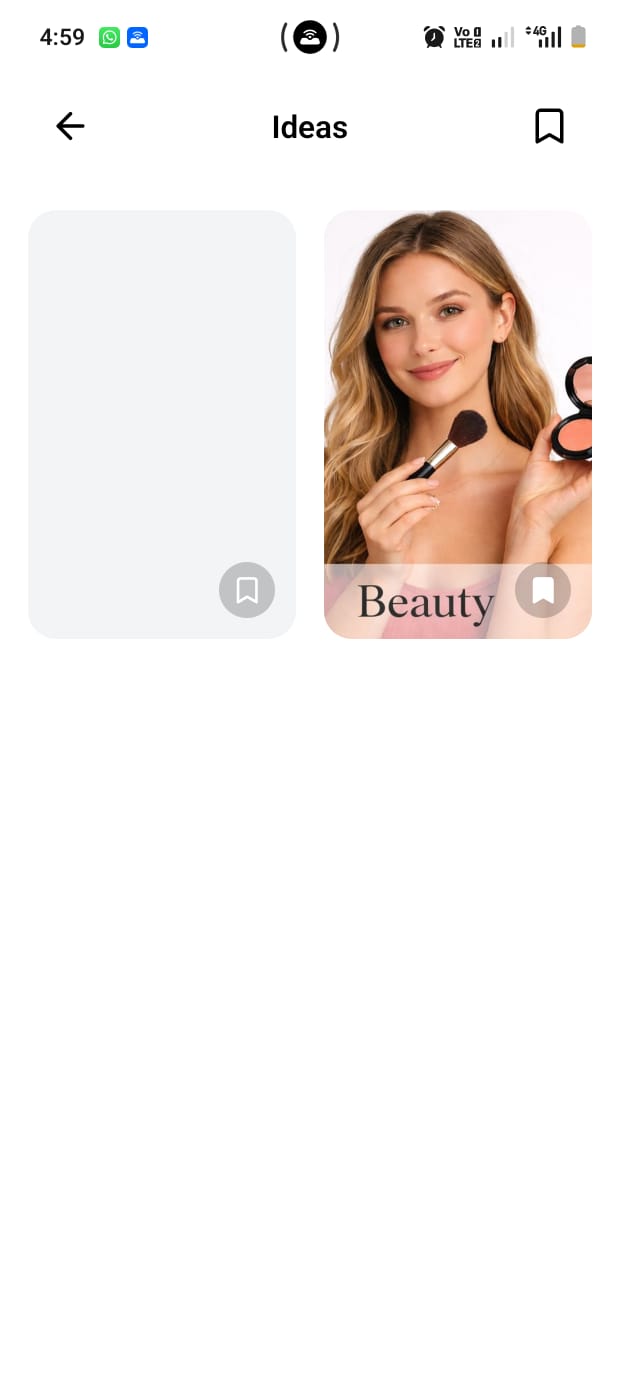Go back using the arrow icon
The image size is (620, 1386).
pos(70,126)
